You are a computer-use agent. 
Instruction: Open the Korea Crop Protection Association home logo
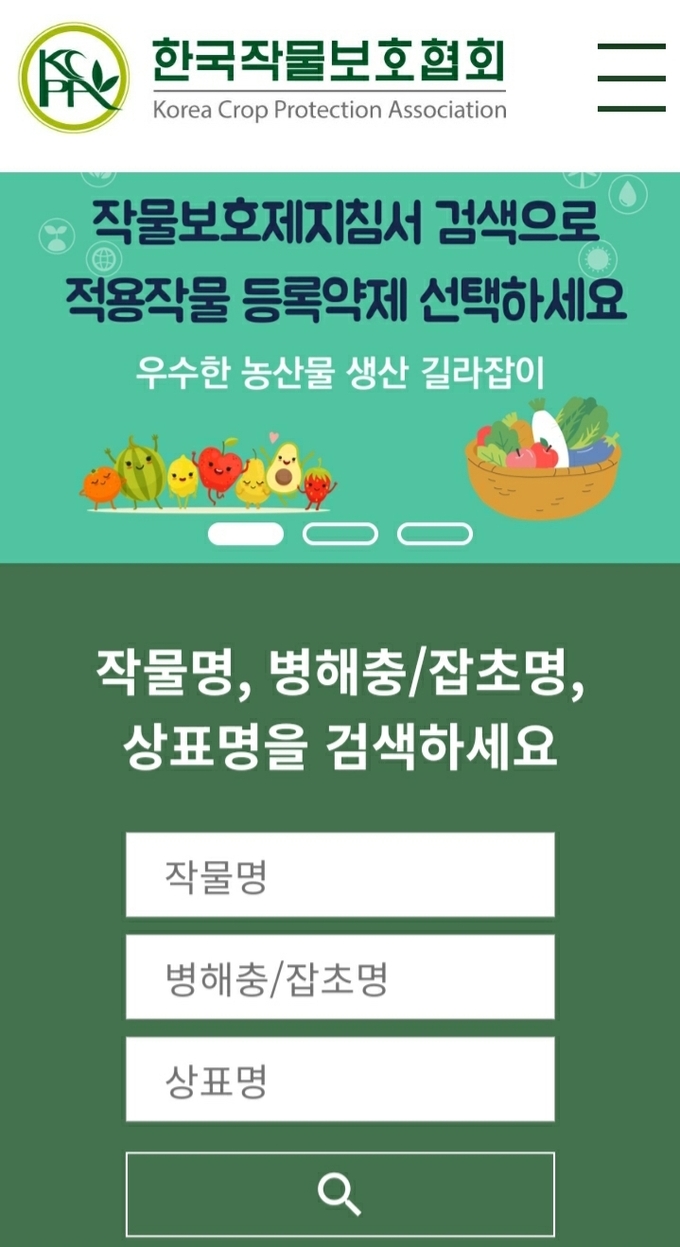pos(264,78)
